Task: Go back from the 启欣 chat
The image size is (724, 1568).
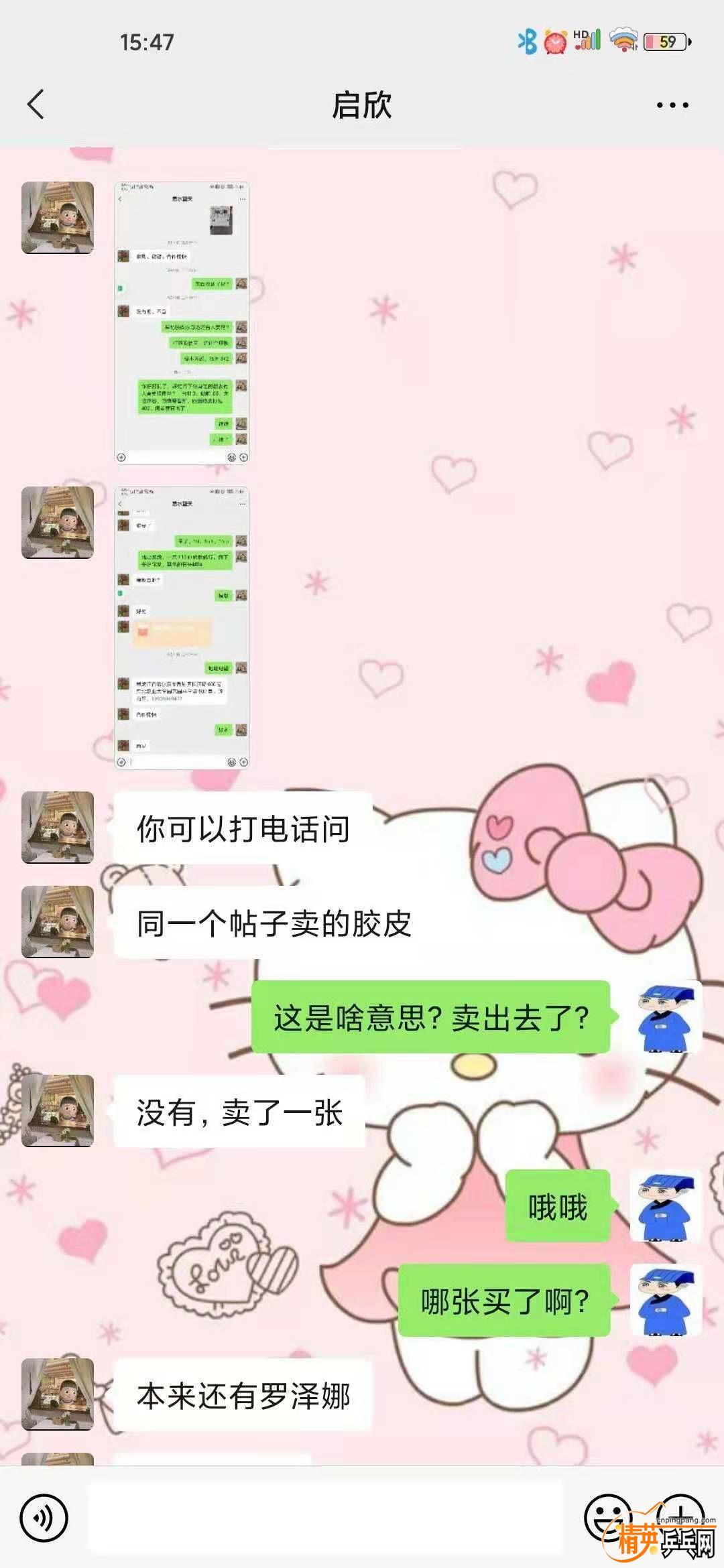Action: point(36,105)
